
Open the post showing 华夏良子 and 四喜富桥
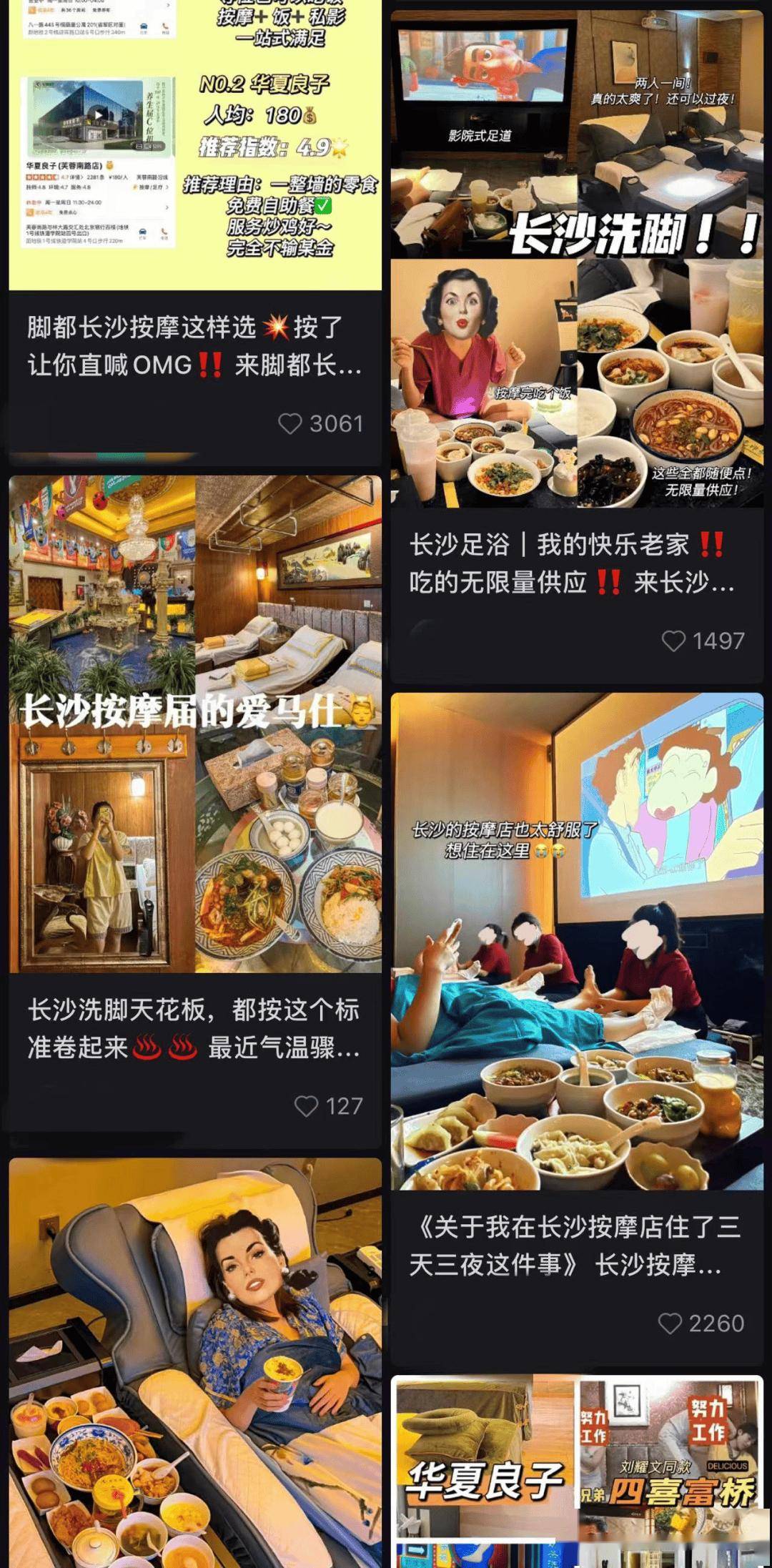click(577, 1471)
